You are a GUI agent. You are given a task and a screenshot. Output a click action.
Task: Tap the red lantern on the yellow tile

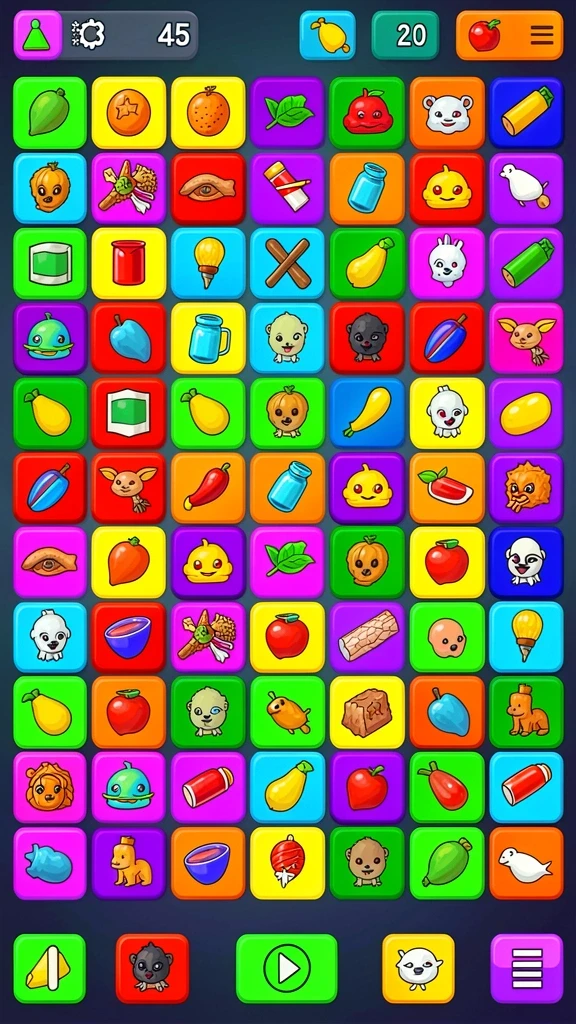click(287, 863)
